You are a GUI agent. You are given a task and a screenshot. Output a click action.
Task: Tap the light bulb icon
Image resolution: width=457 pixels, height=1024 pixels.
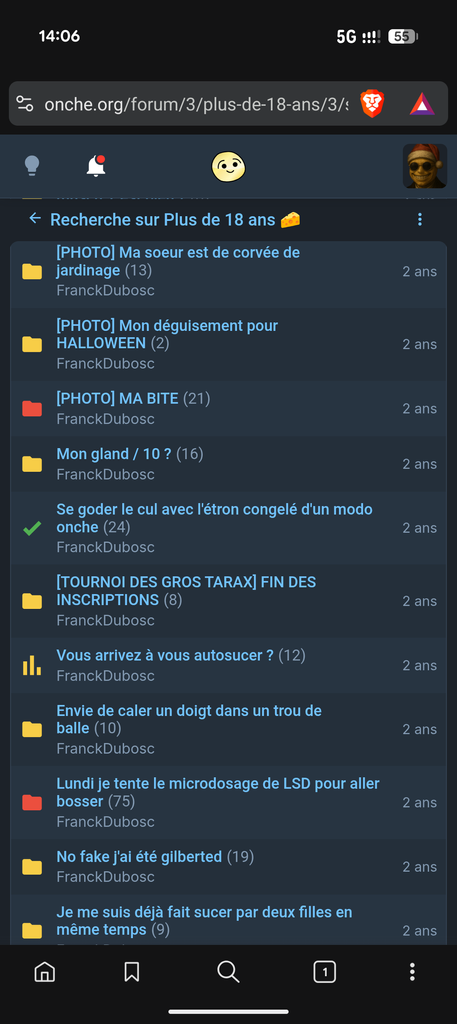click(32, 166)
